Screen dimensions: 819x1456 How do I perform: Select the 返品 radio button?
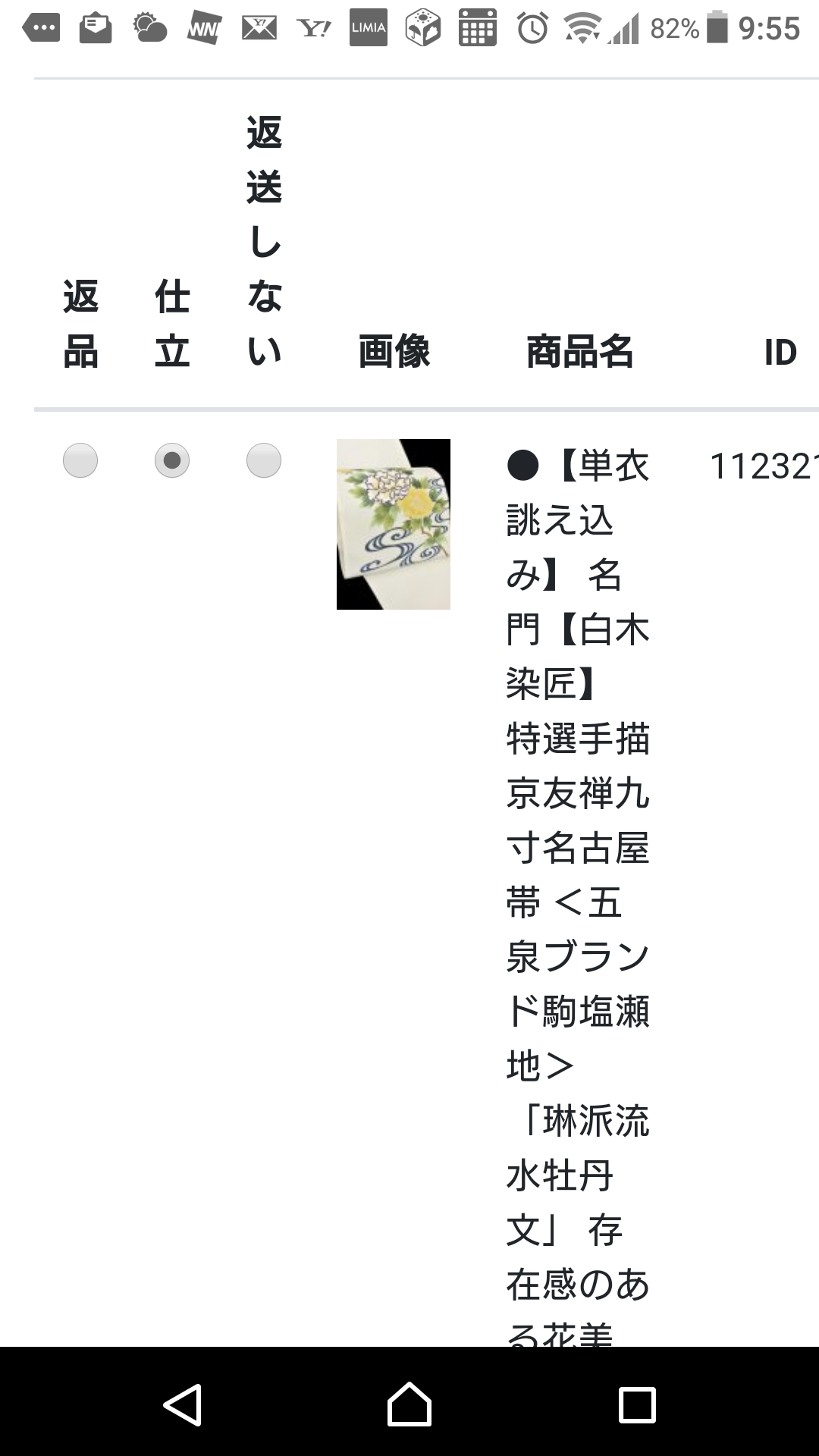[80, 460]
